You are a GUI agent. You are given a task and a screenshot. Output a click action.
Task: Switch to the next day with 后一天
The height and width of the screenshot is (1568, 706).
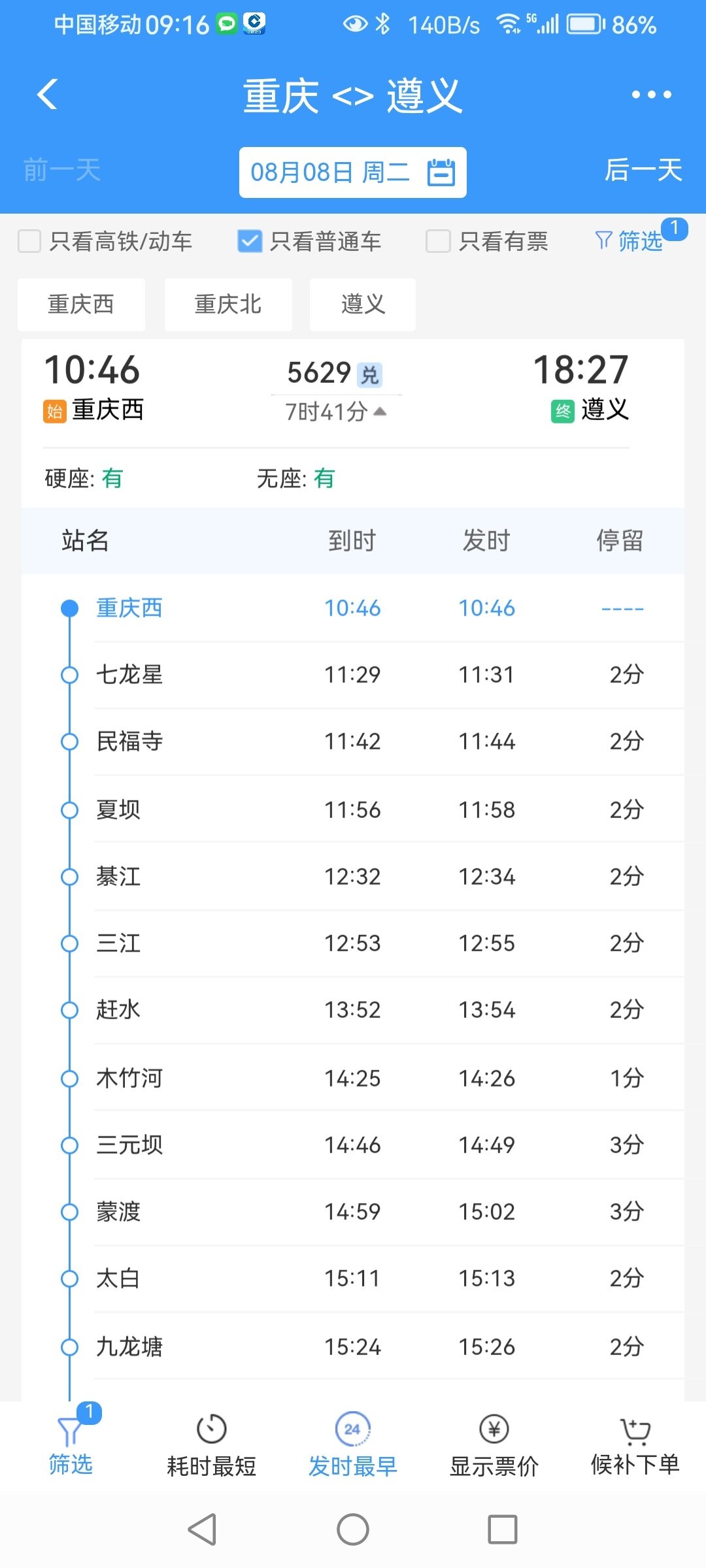tap(643, 171)
